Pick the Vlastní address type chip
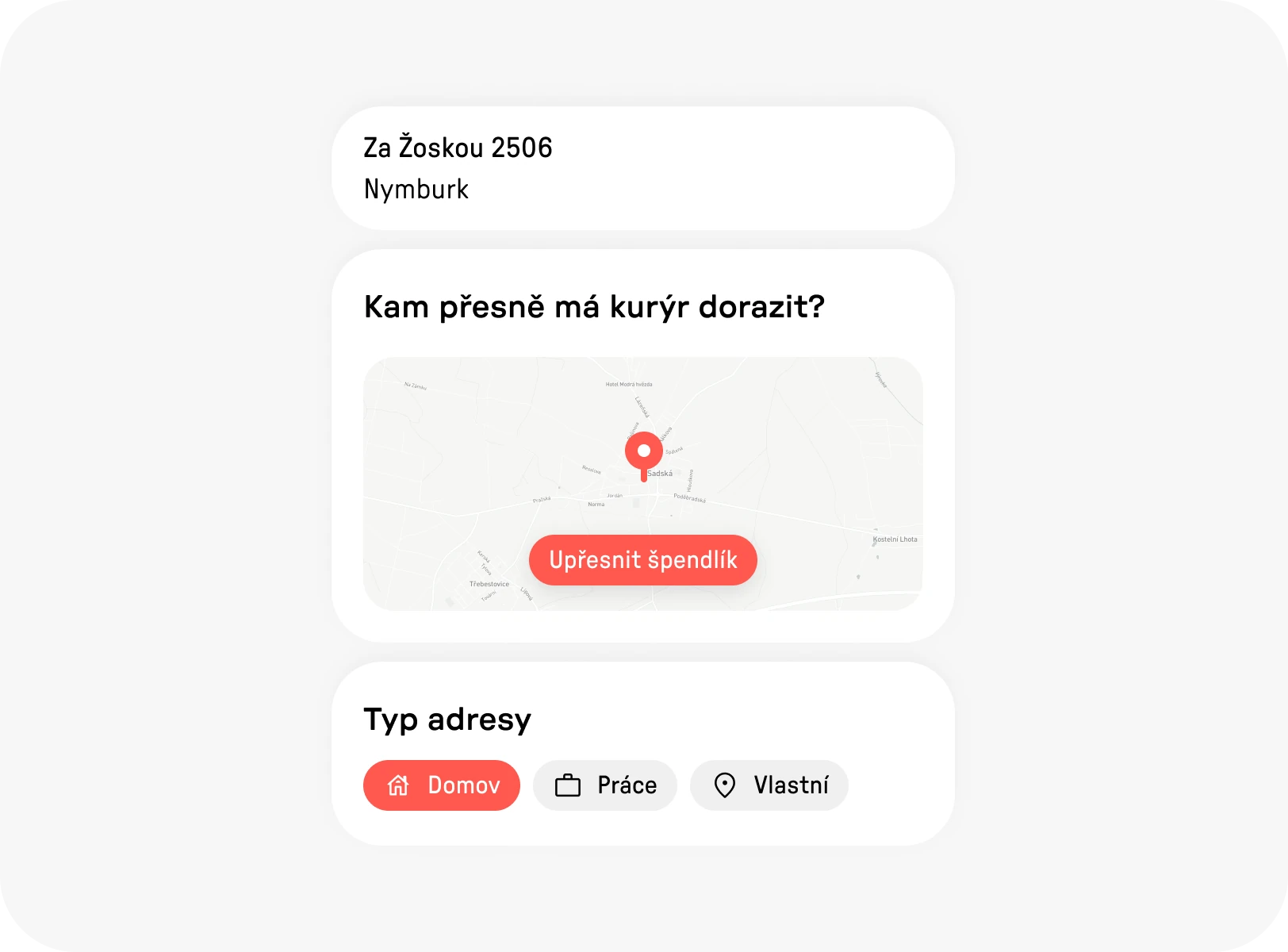Viewport: 1288px width, 952px height. (x=769, y=785)
